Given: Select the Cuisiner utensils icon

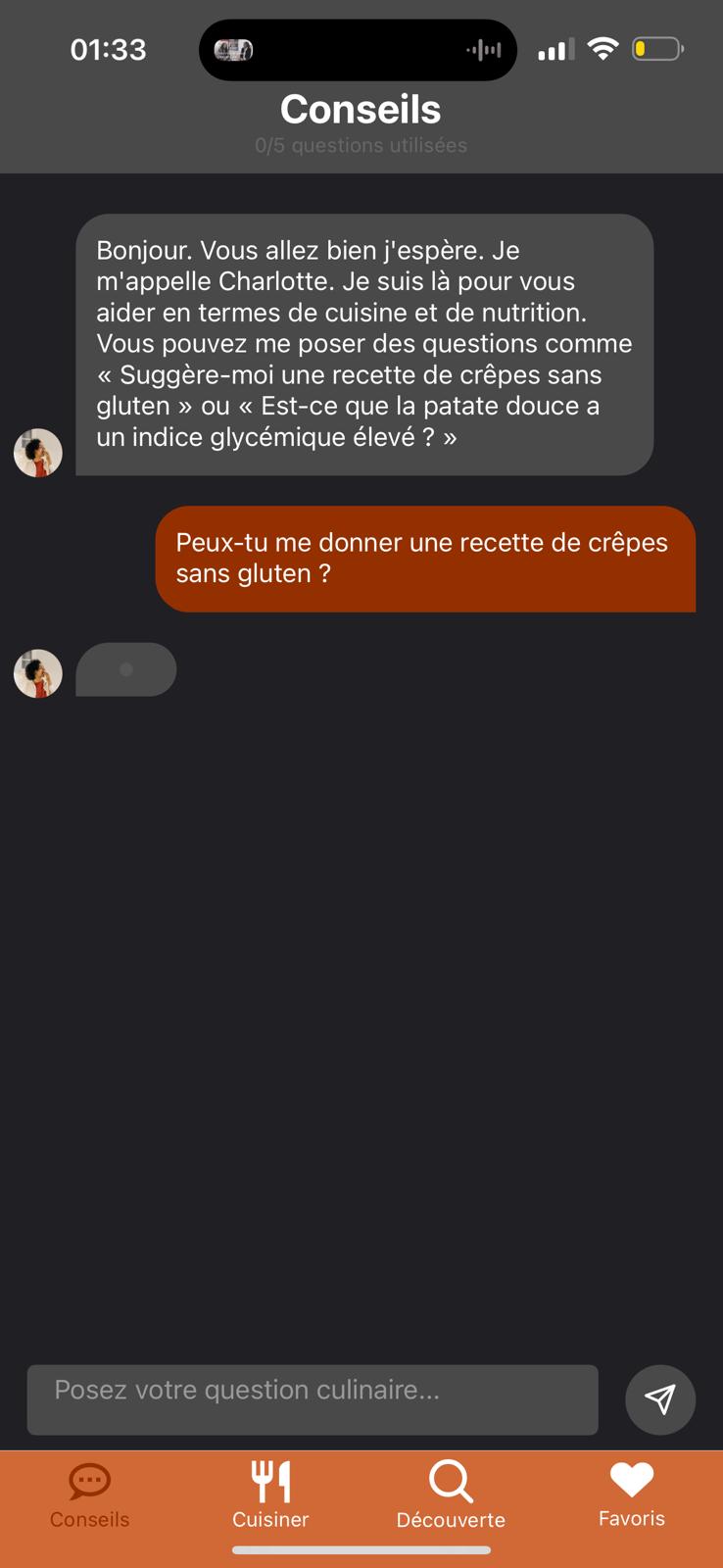Looking at the screenshot, I should [x=270, y=1481].
